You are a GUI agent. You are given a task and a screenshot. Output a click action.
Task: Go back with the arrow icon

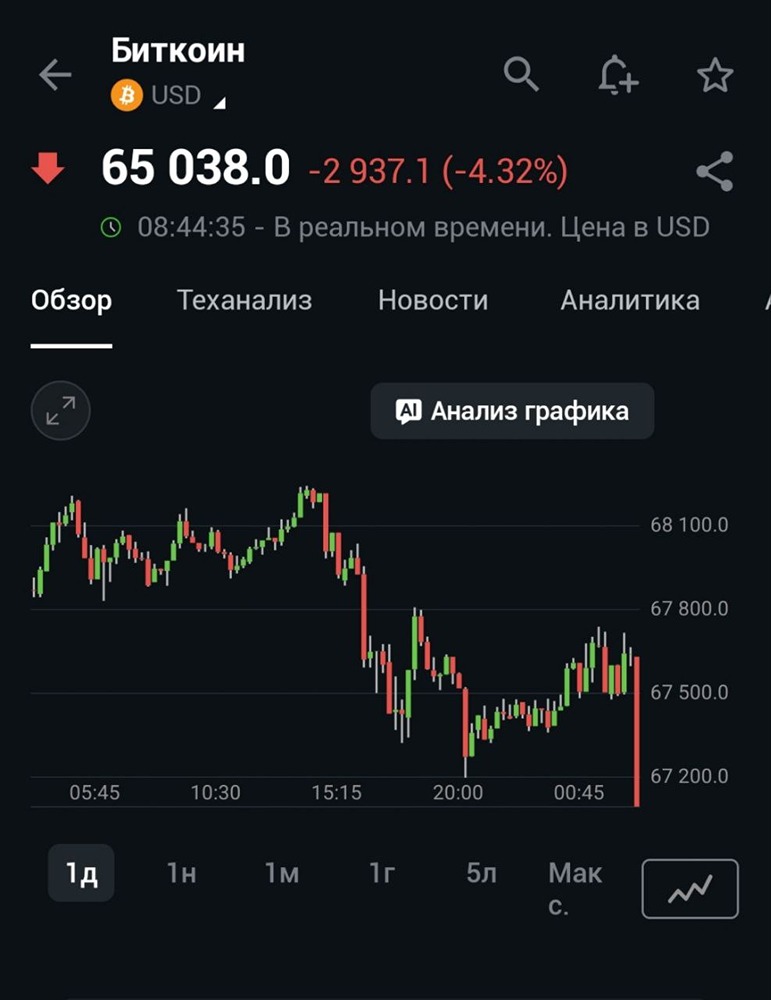(x=55, y=75)
